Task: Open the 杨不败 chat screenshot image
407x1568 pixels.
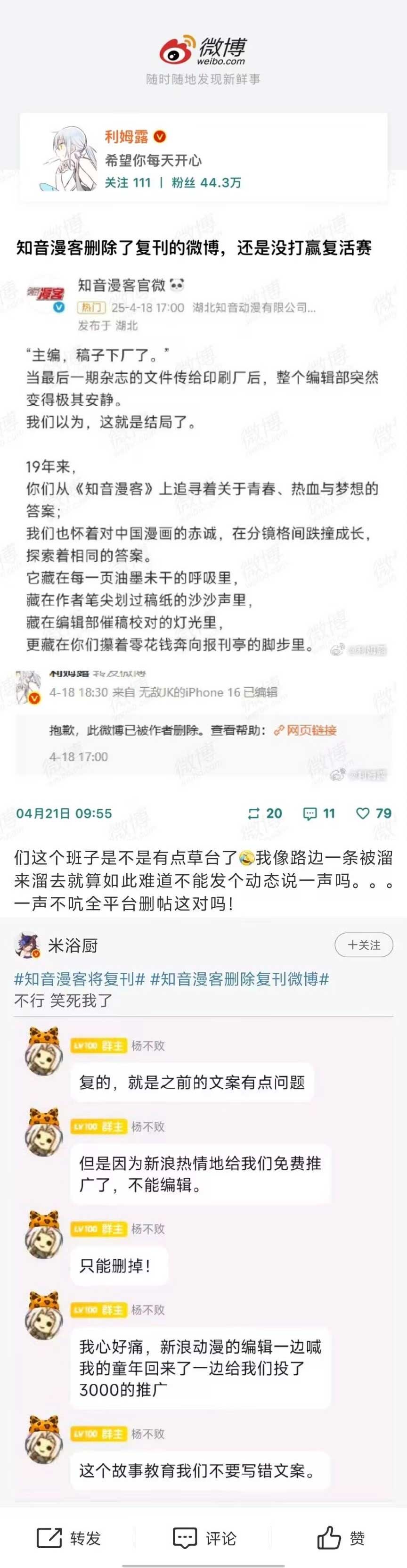Action: pyautogui.click(x=203, y=1260)
